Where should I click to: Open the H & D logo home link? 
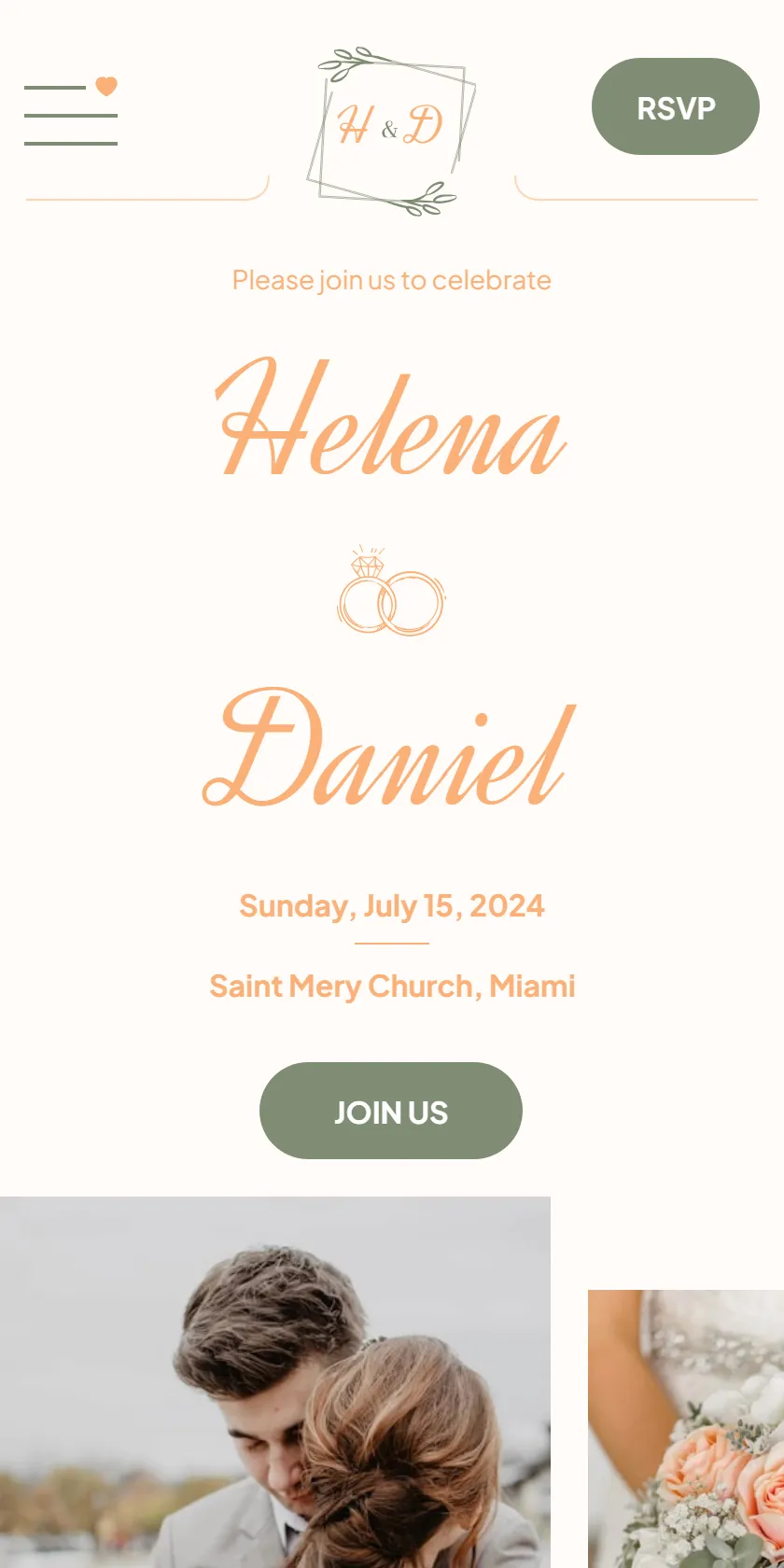[391, 131]
